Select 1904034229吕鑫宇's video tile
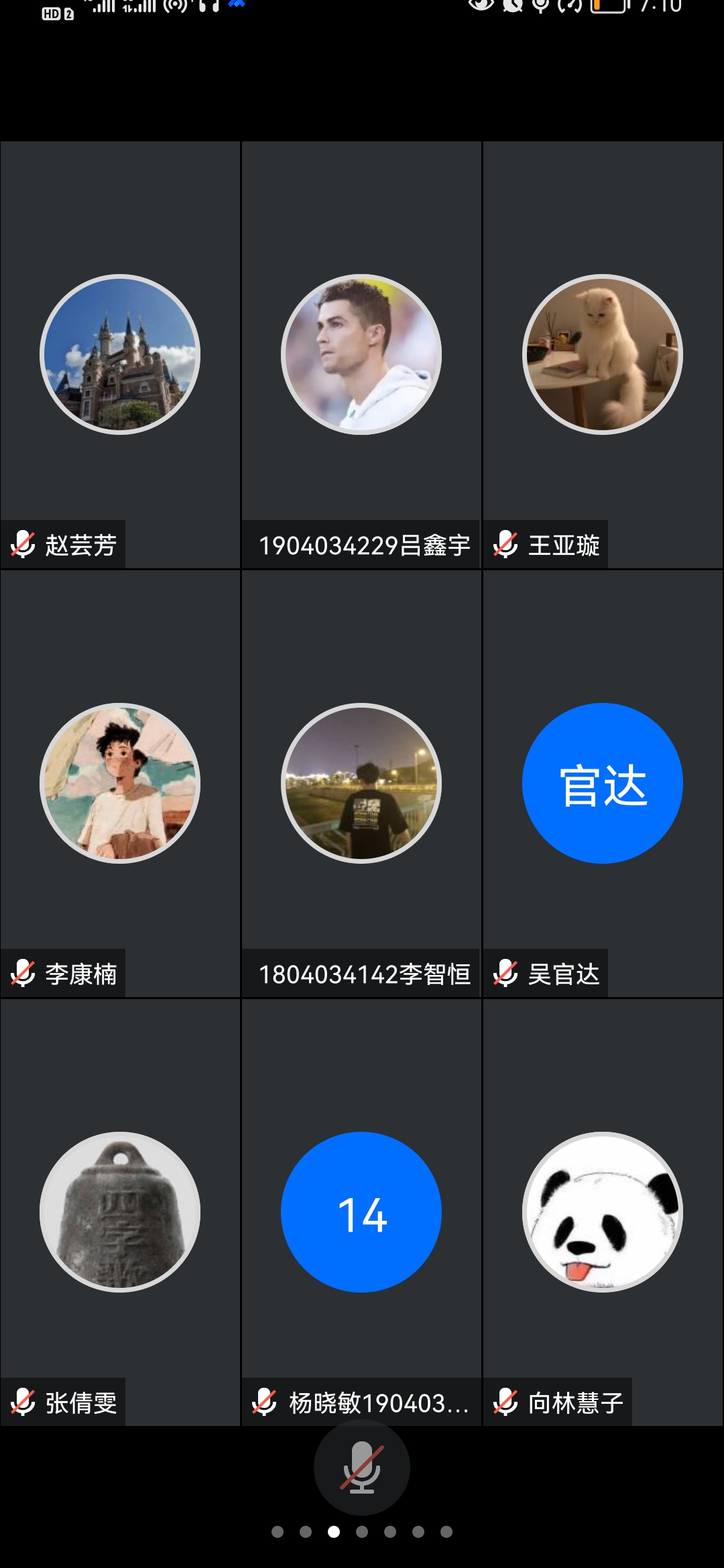Image resolution: width=724 pixels, height=1568 pixels. pyautogui.click(x=361, y=355)
